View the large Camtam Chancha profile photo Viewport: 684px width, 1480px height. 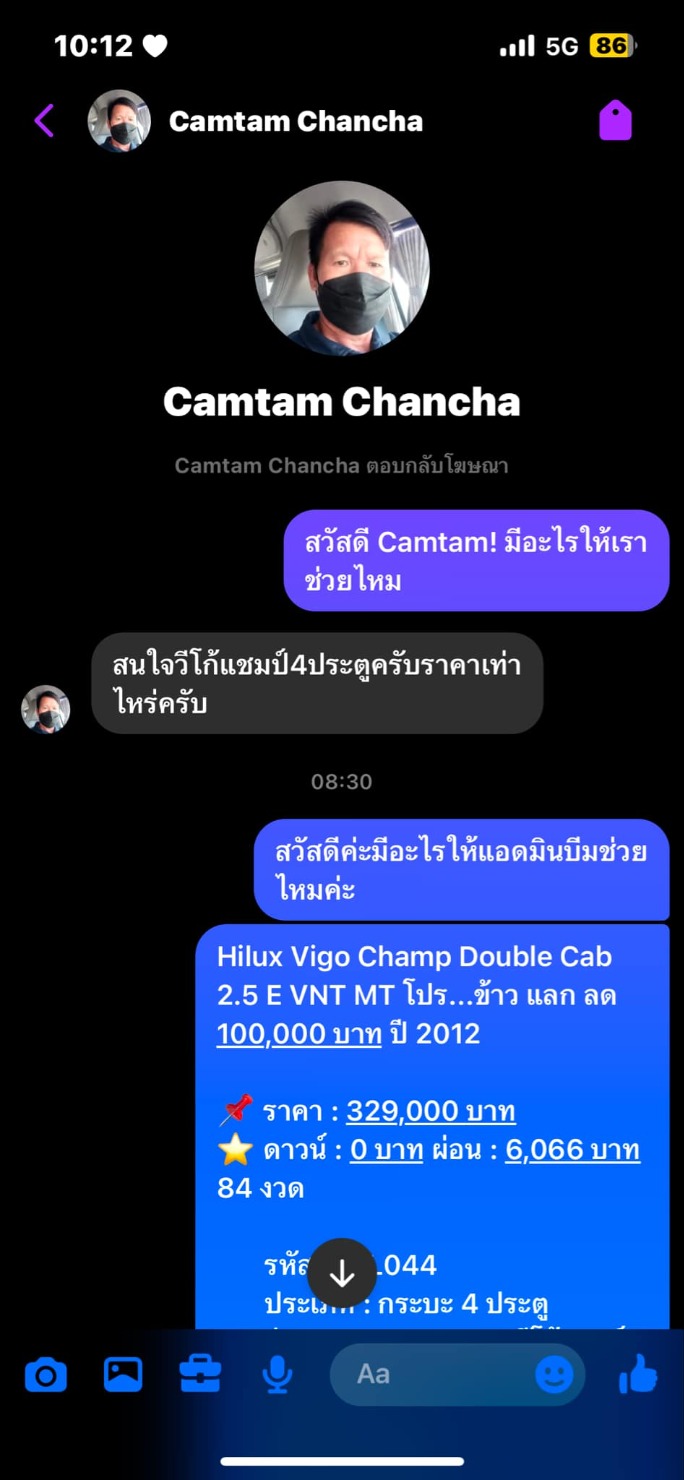pos(342,268)
